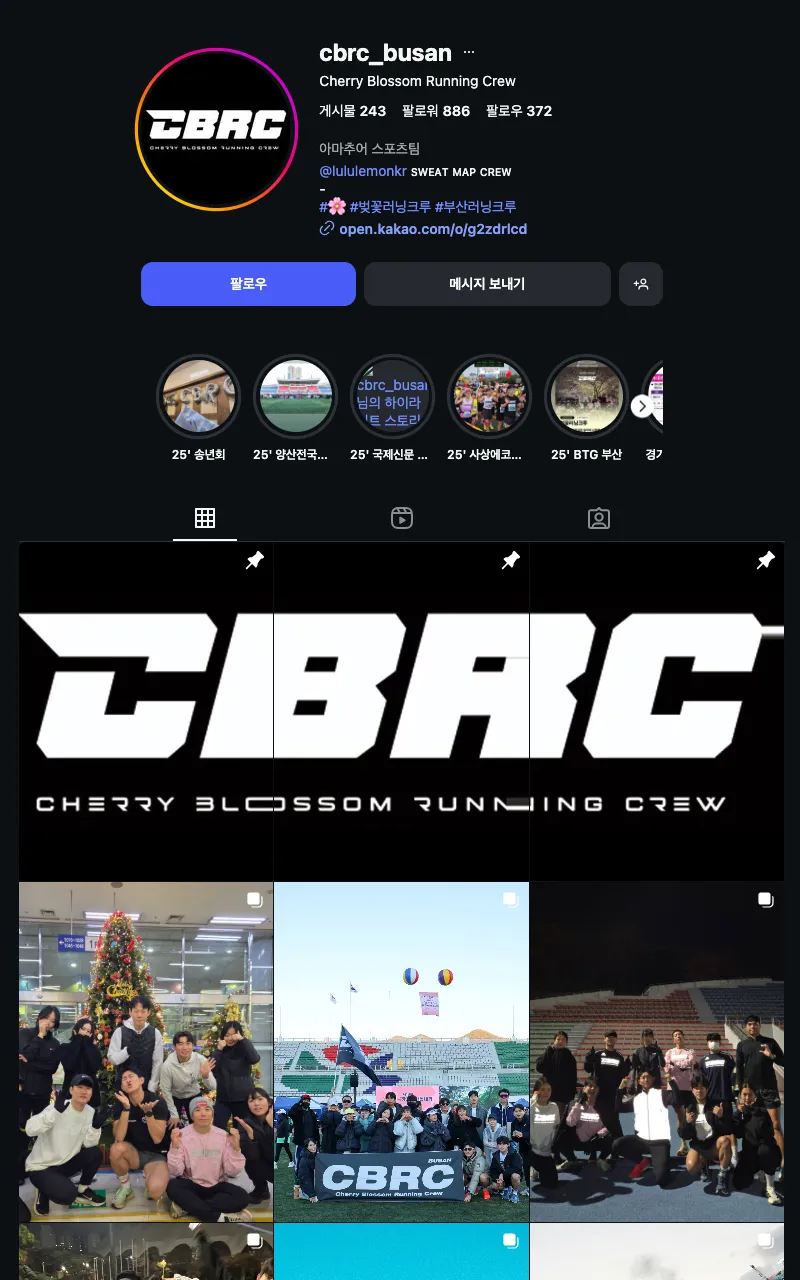
Task: Open the #부산러닝크루 hashtag
Action: (x=475, y=207)
